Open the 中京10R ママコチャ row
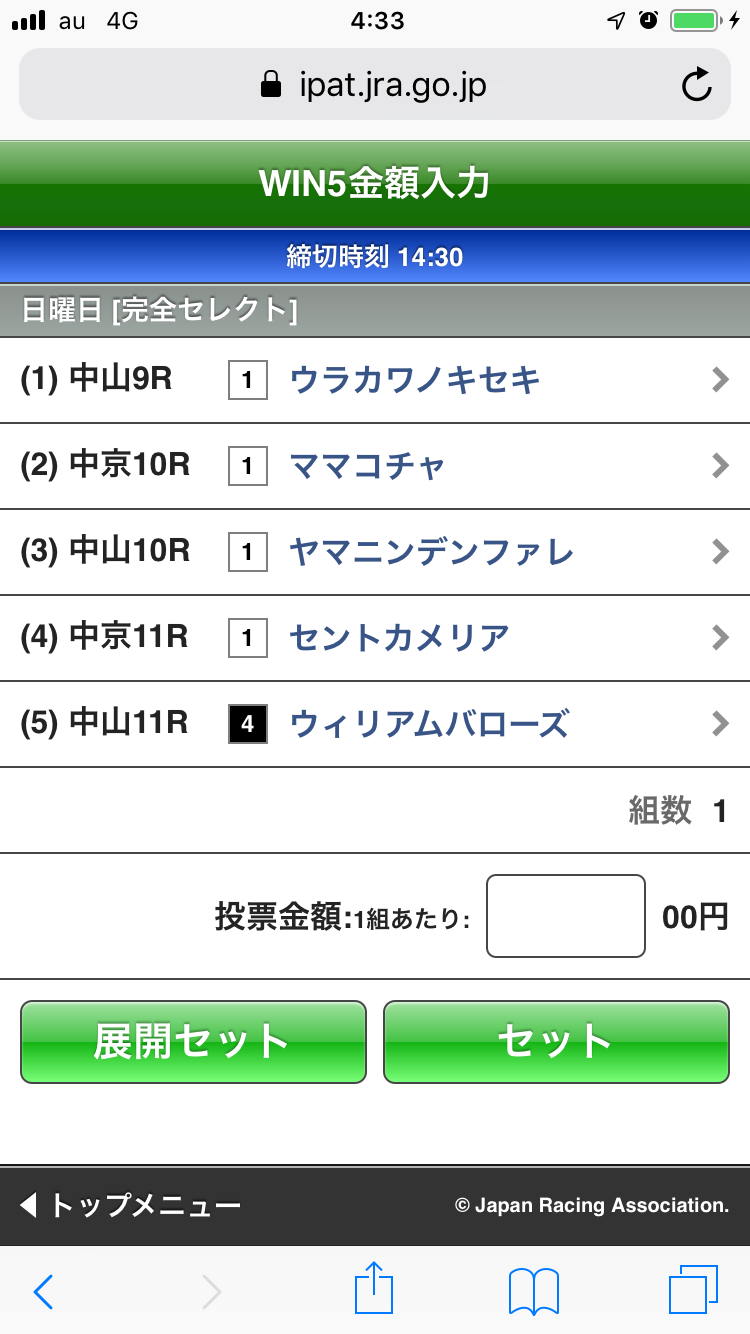The width and height of the screenshot is (750, 1334). (375, 466)
